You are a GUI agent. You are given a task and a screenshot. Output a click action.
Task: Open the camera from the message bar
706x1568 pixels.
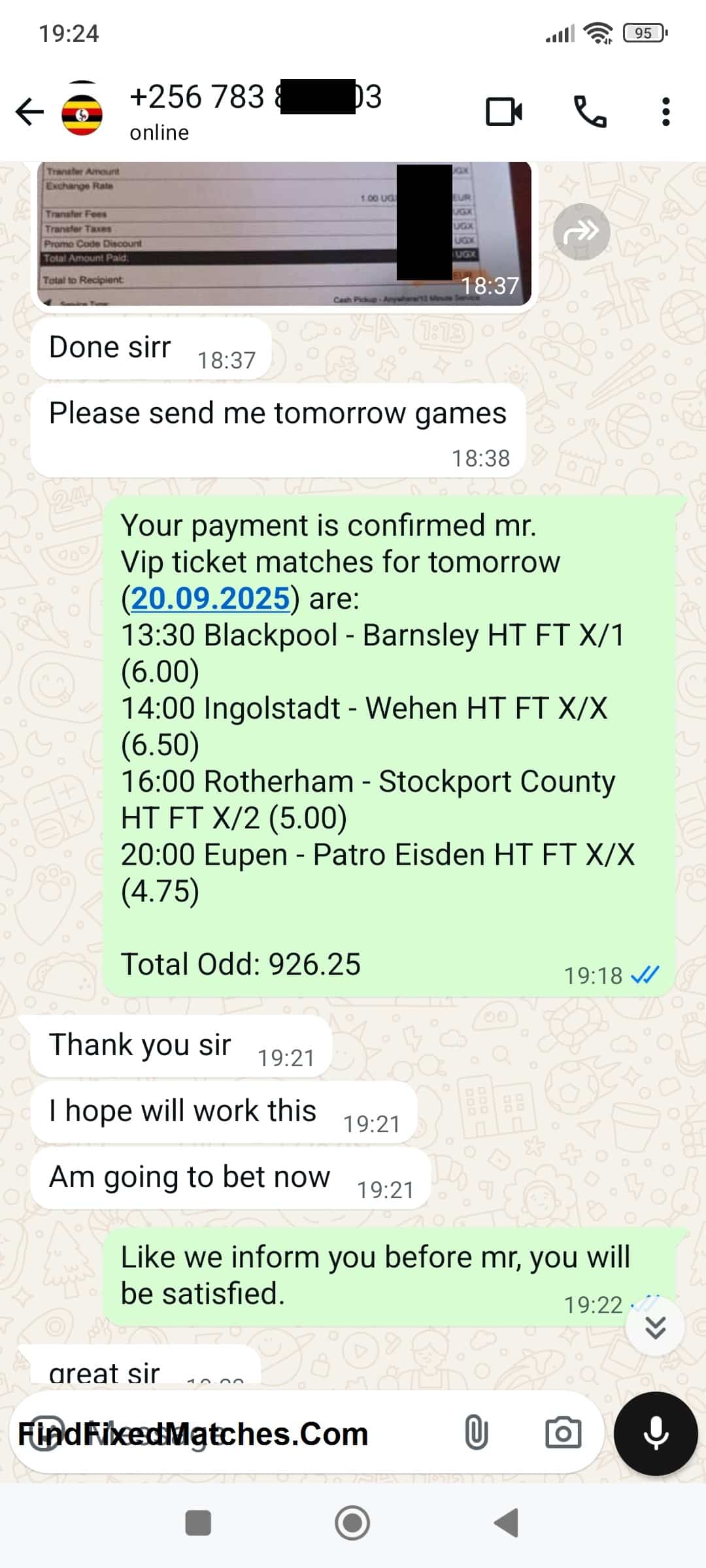563,1433
